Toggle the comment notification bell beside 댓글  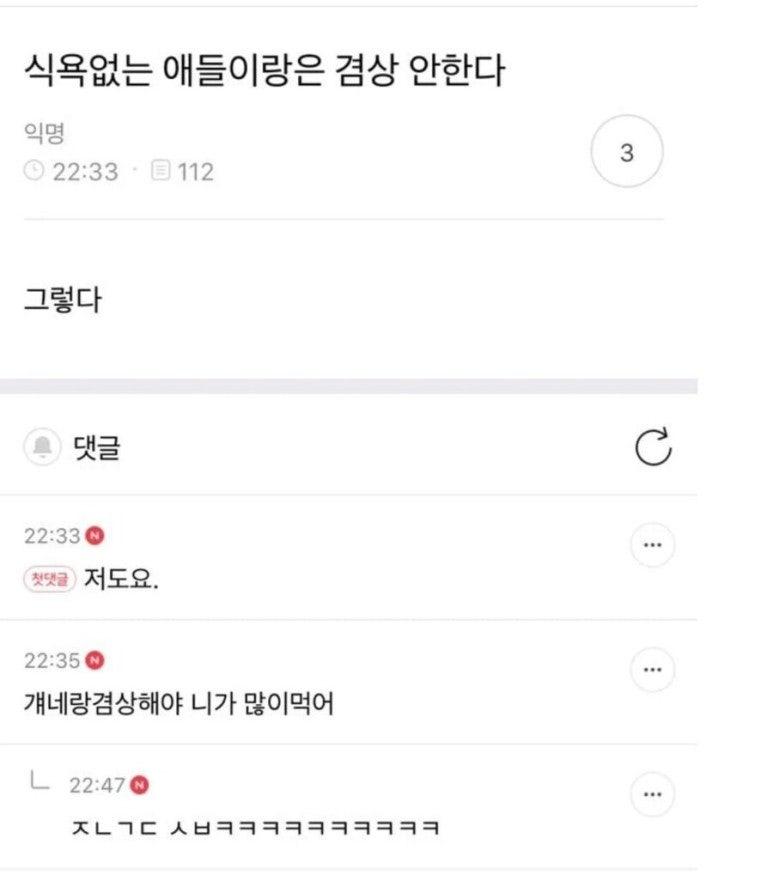(x=42, y=447)
